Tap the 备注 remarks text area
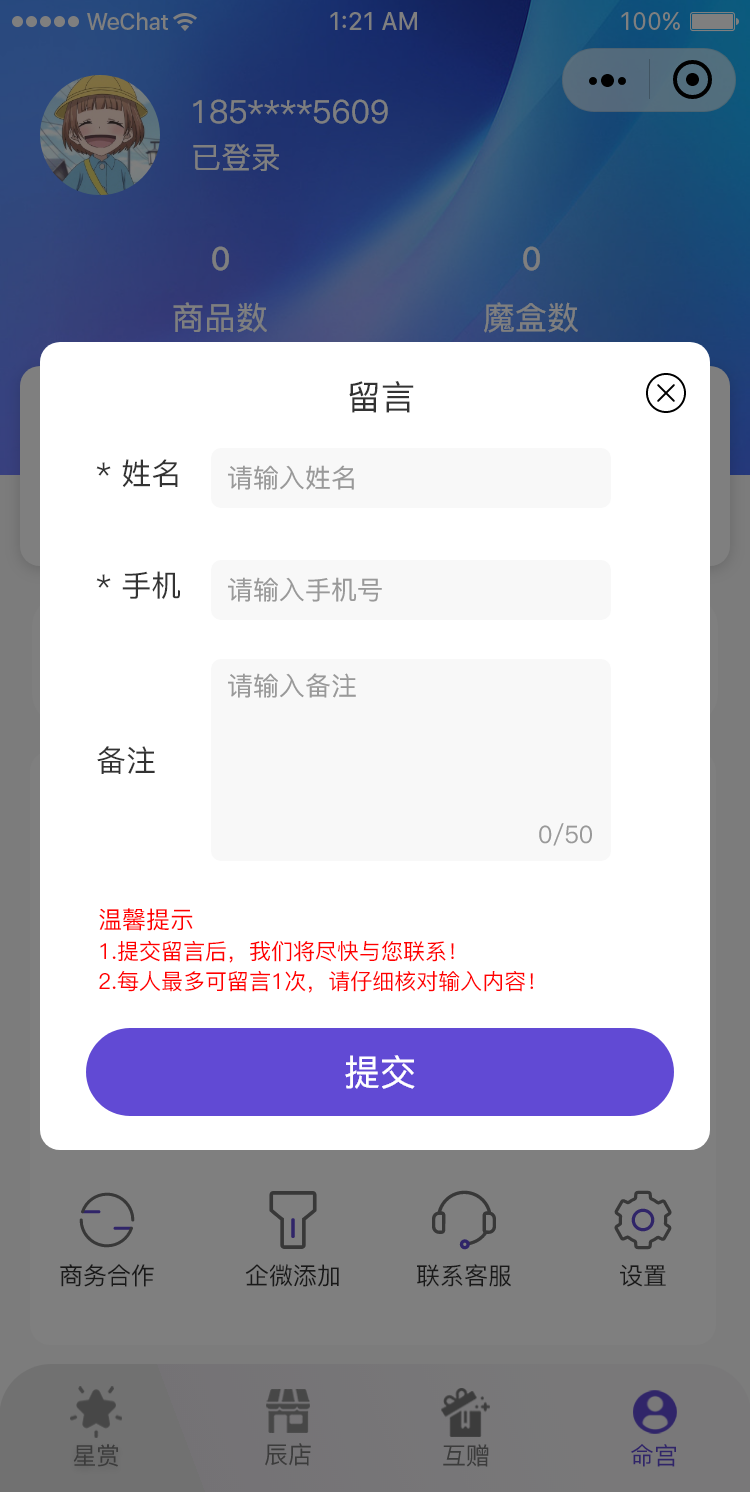This screenshot has width=750, height=1492. point(411,760)
